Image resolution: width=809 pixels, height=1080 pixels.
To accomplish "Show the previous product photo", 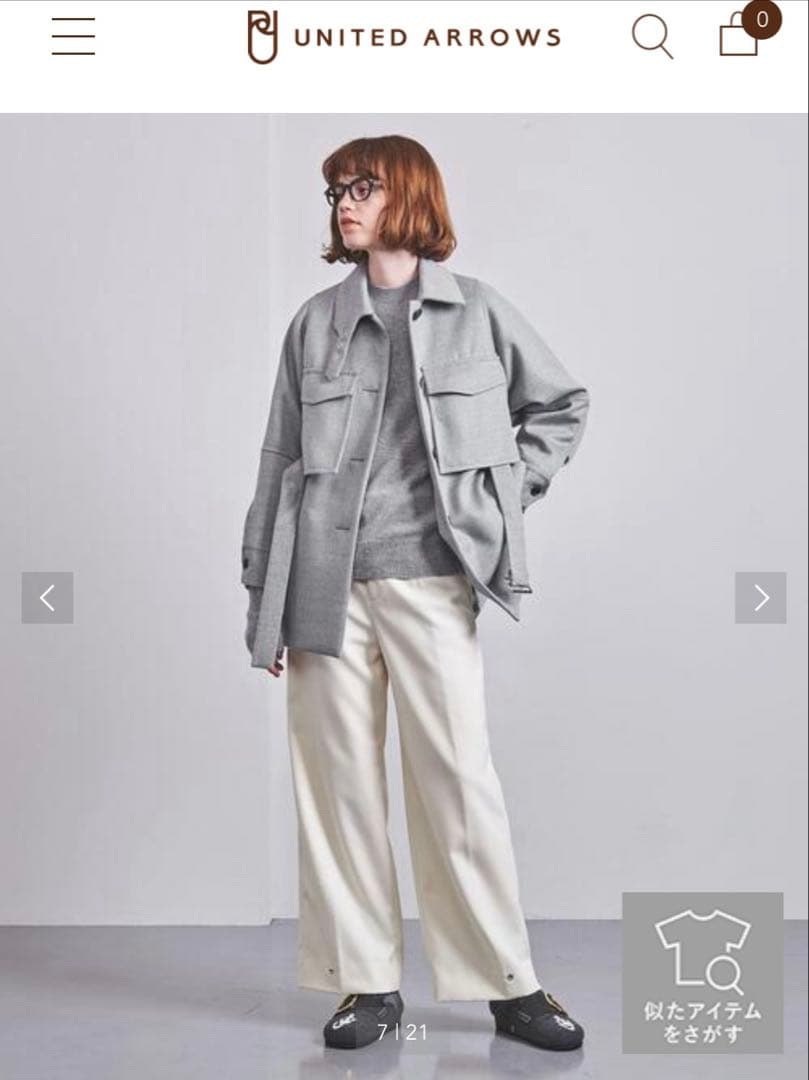I will coord(48,598).
